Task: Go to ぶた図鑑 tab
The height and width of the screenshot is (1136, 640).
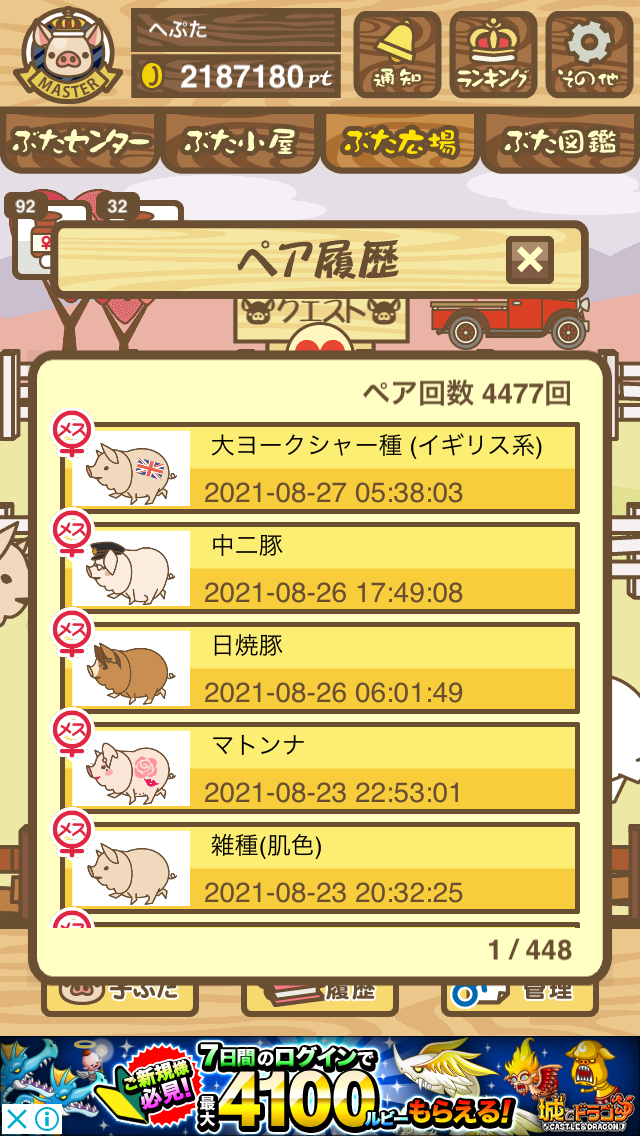Action: pos(560,141)
